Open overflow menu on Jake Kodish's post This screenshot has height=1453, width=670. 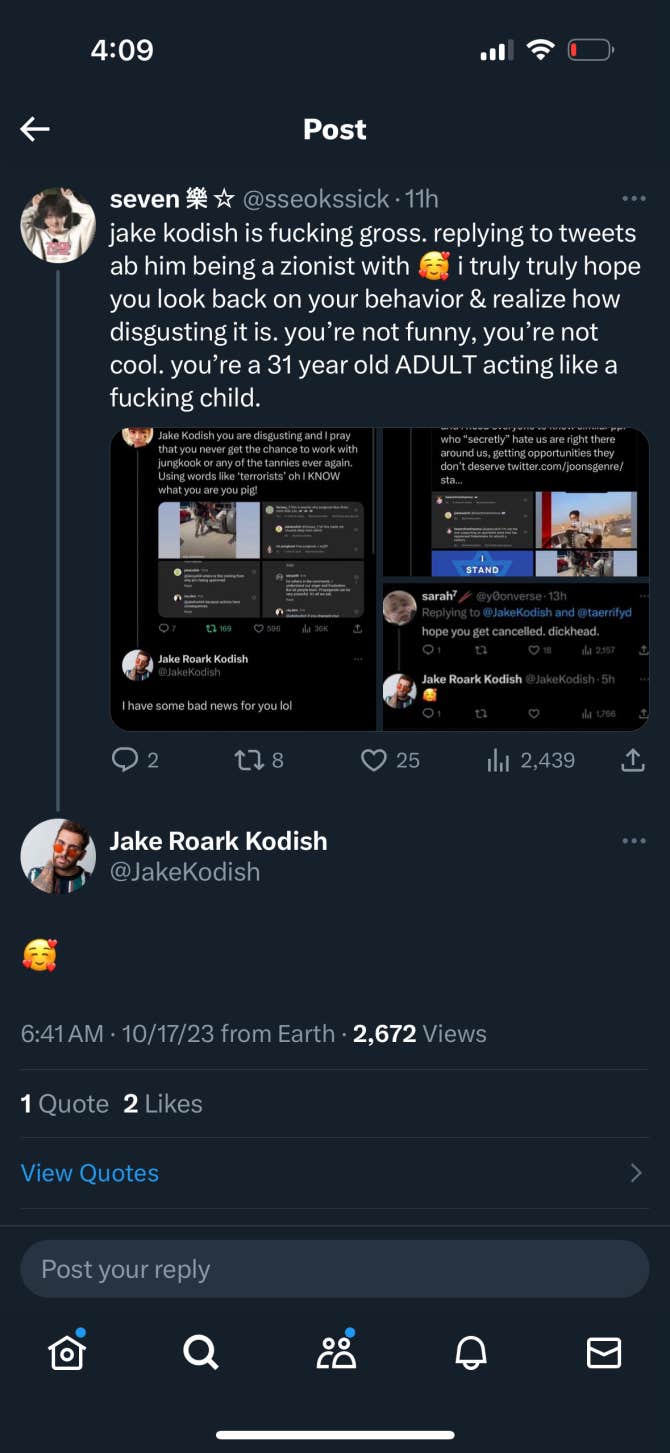pyautogui.click(x=634, y=841)
